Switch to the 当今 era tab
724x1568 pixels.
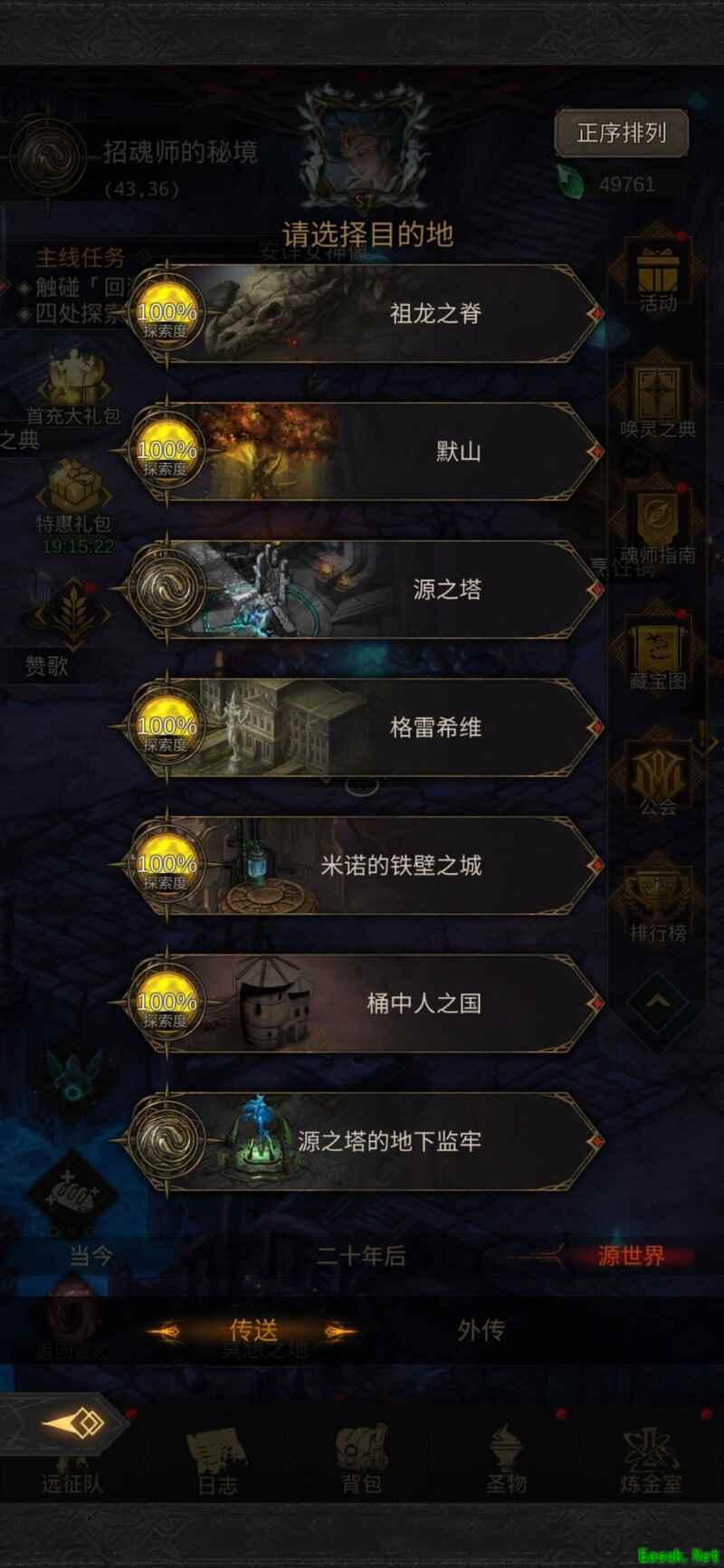pos(91,1256)
